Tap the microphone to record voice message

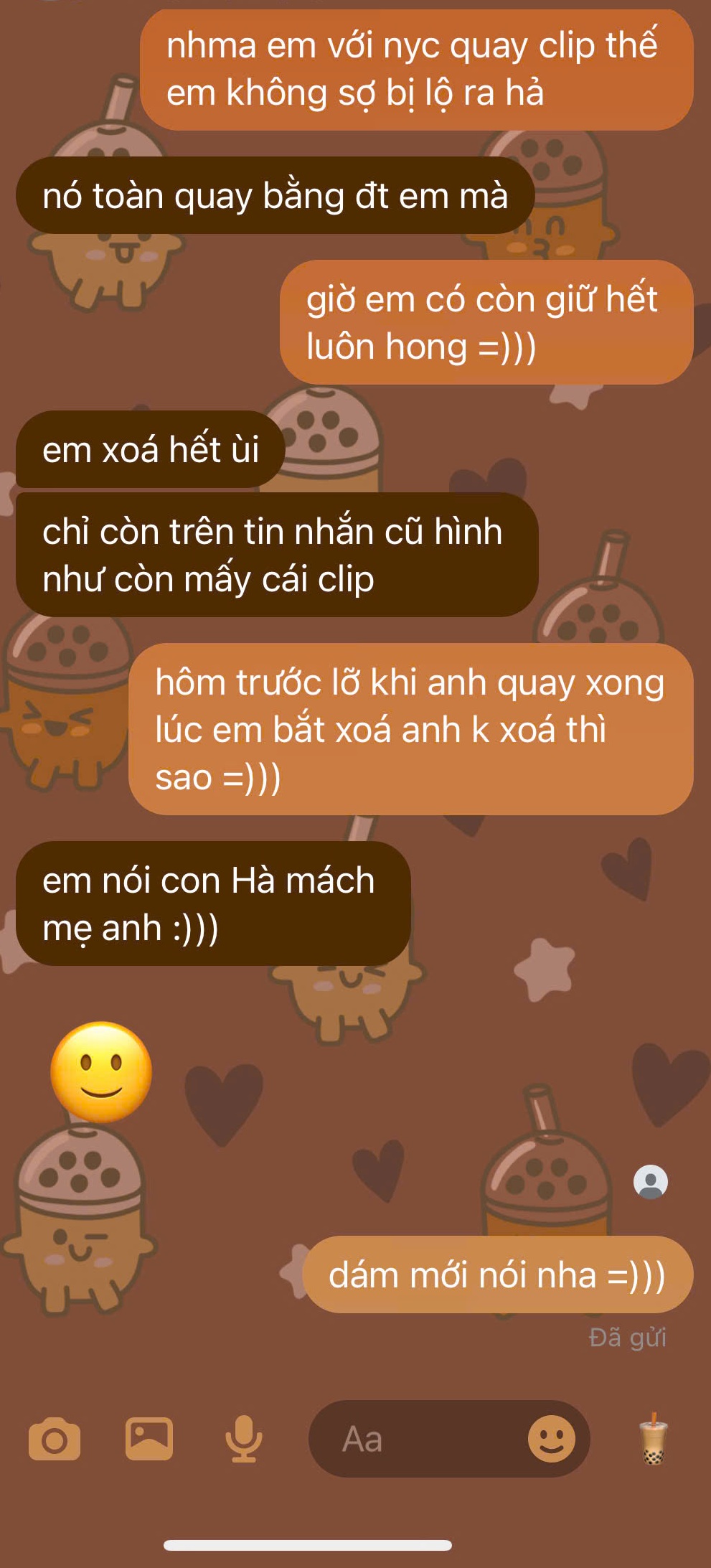coord(244,1438)
